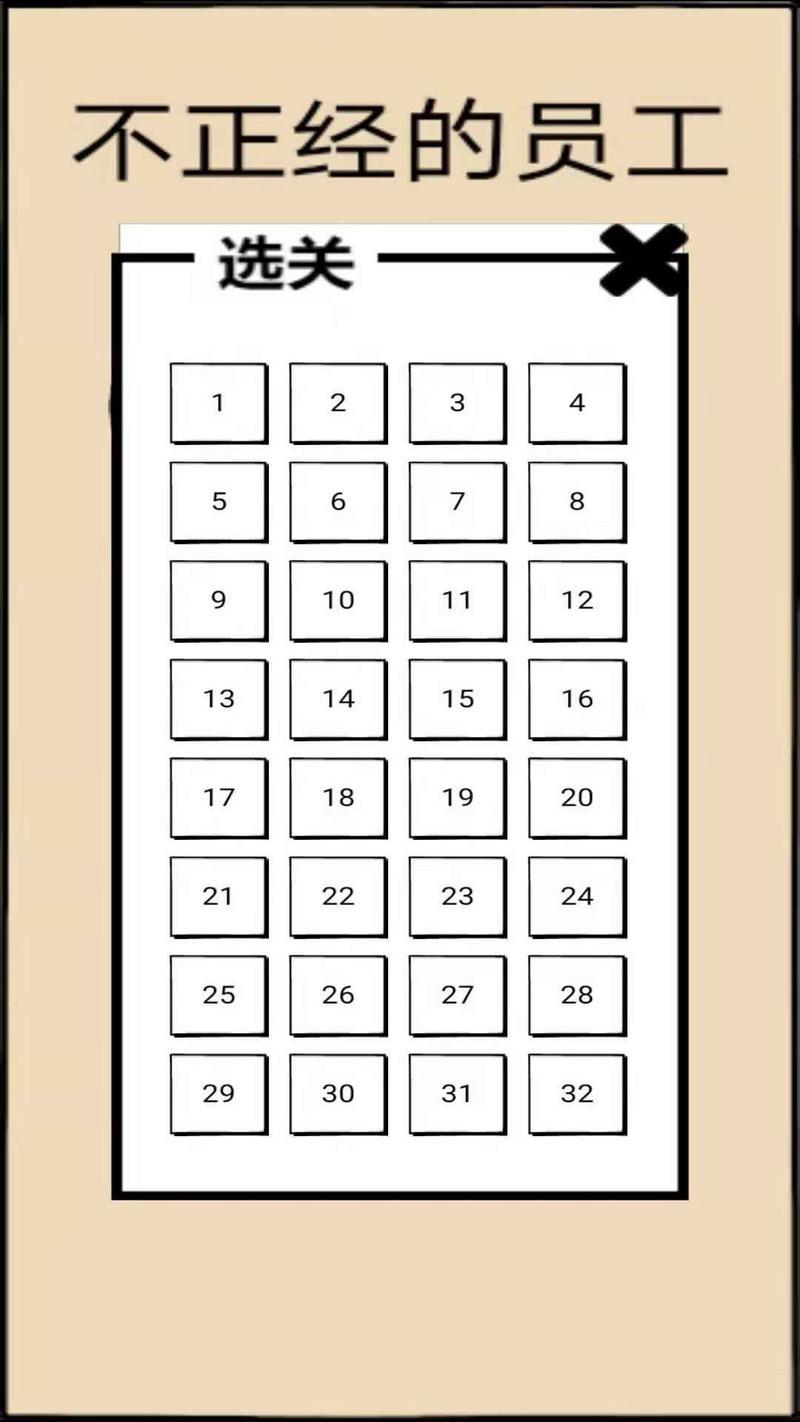Open level 28
800x1422 pixels.
577,995
